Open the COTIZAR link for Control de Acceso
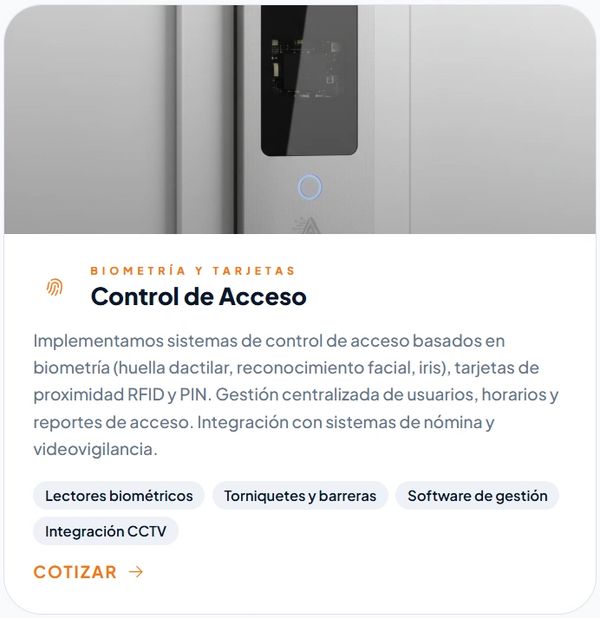This screenshot has width=600, height=618. click(88, 572)
